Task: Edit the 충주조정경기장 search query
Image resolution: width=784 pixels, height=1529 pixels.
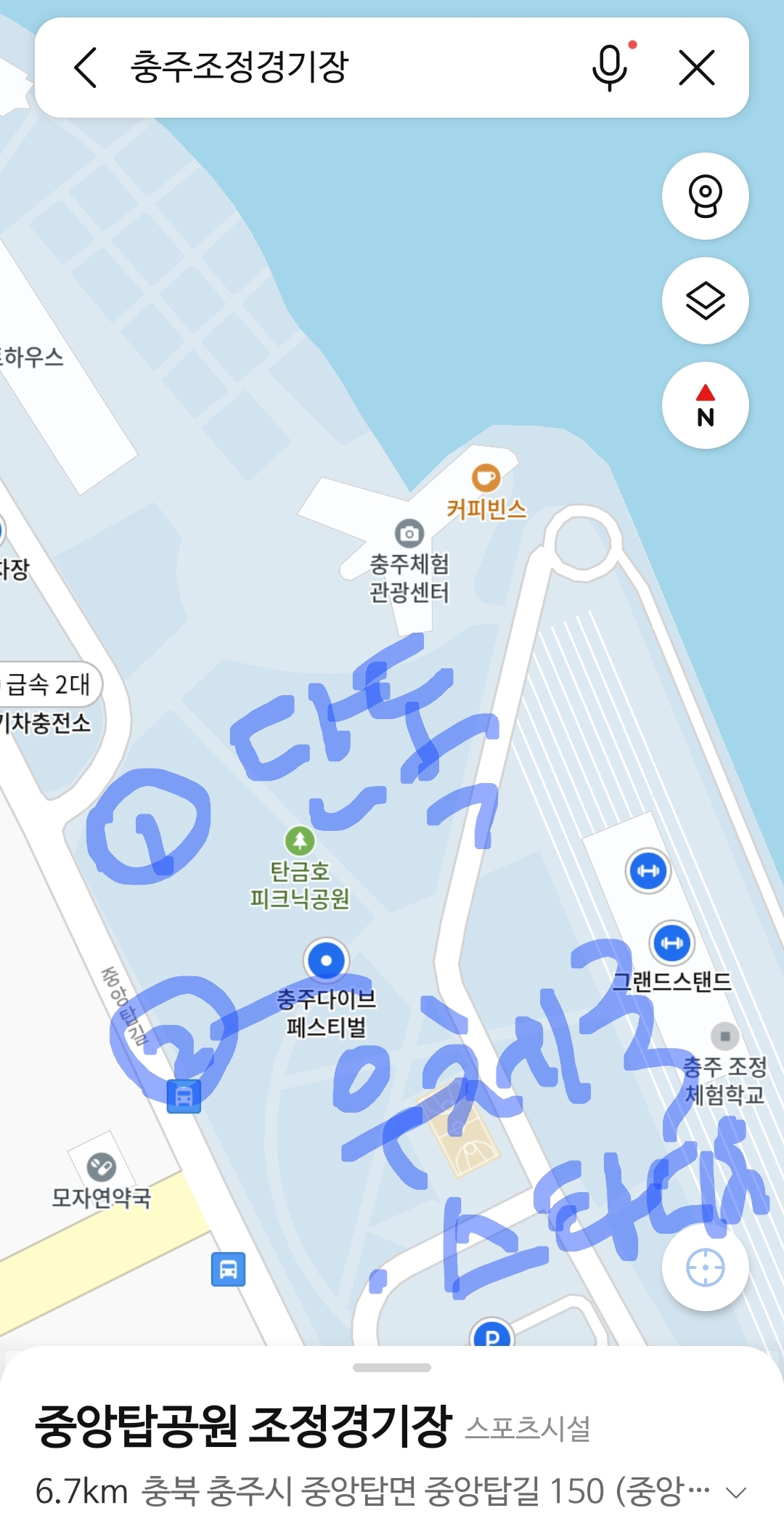Action: point(240,68)
